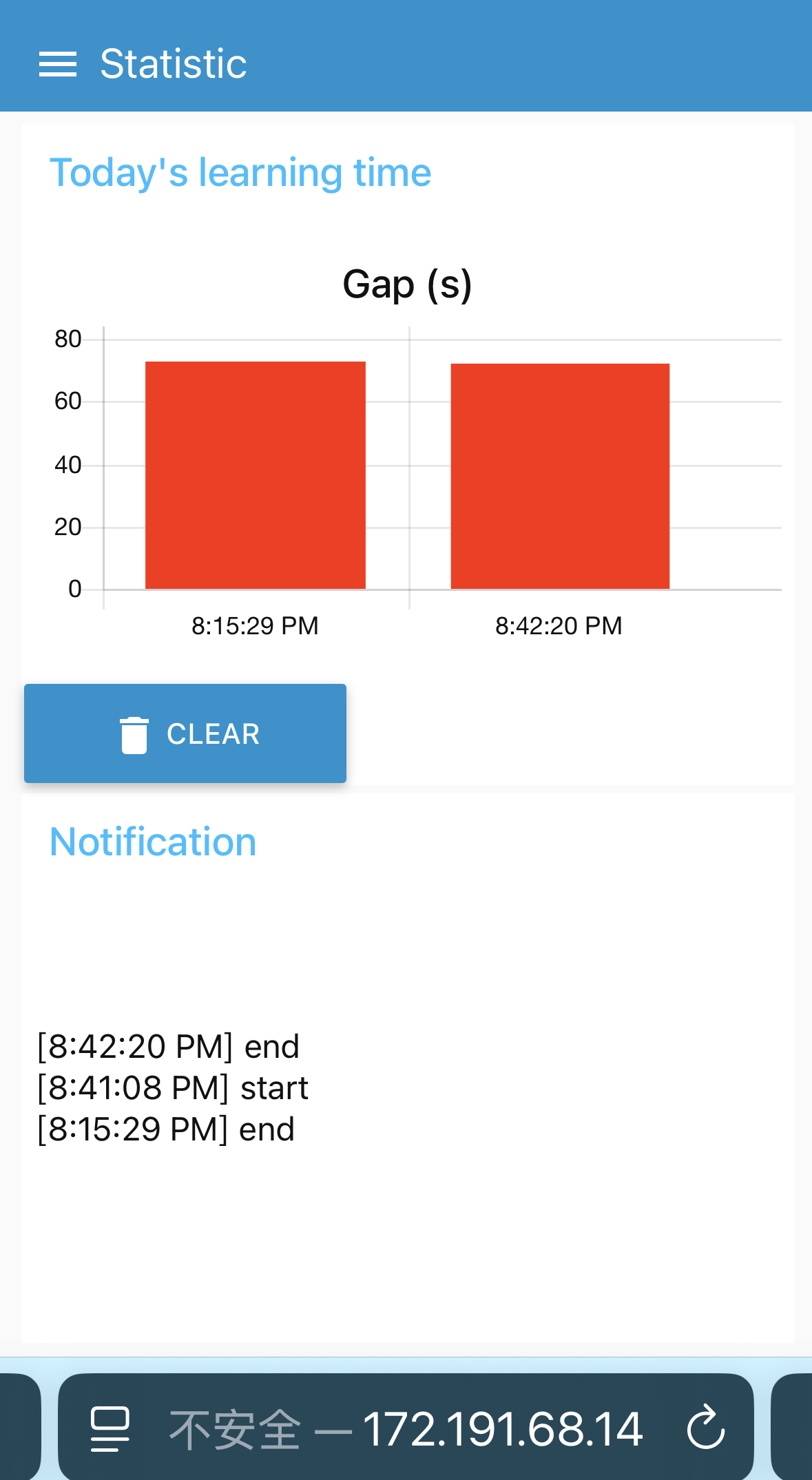Select the [8:41:08 PM] start log entry
Screen dimensions: 812x1480
point(173,1087)
